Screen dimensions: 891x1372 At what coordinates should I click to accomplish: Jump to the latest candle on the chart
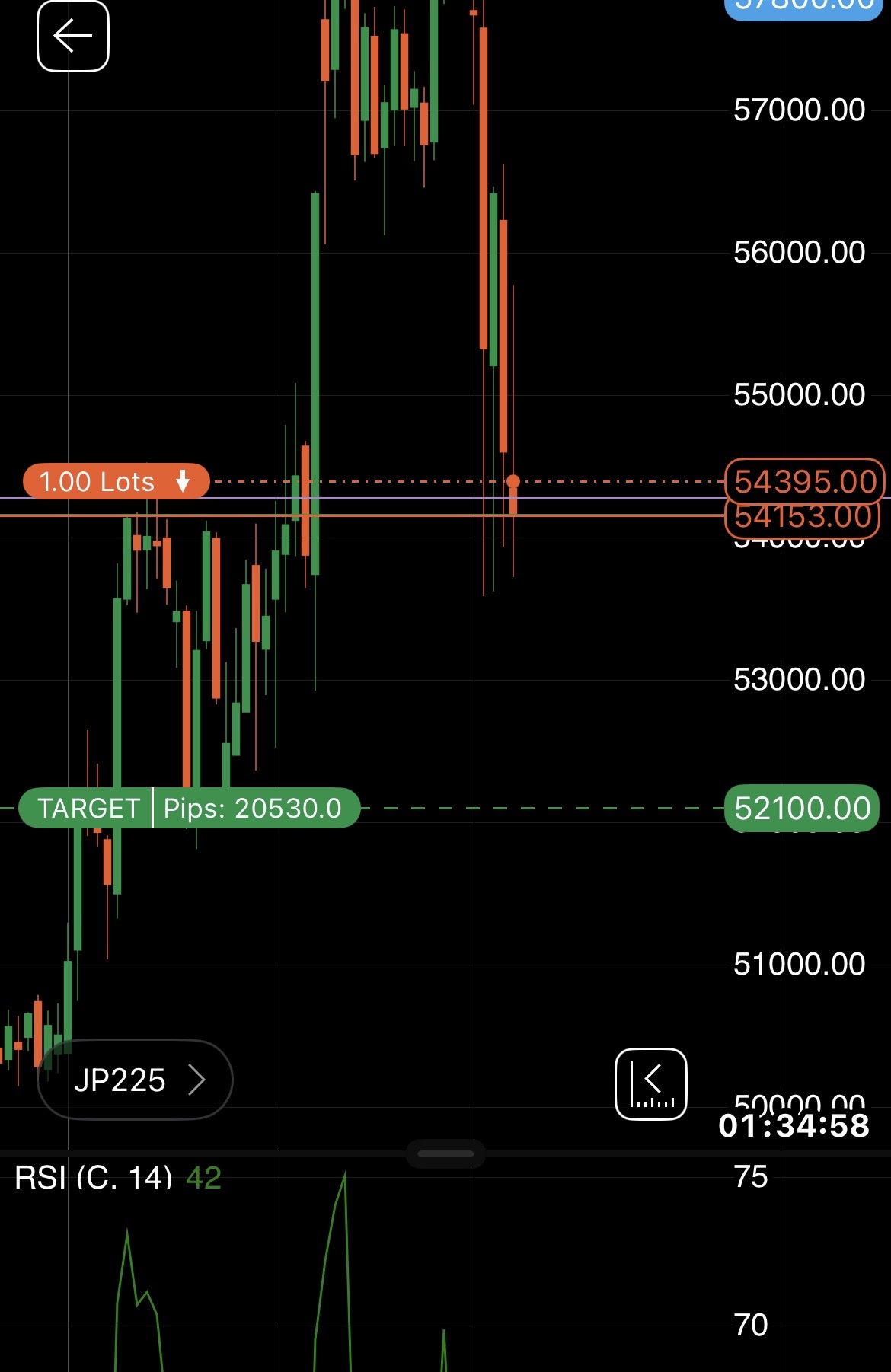[x=651, y=1084]
